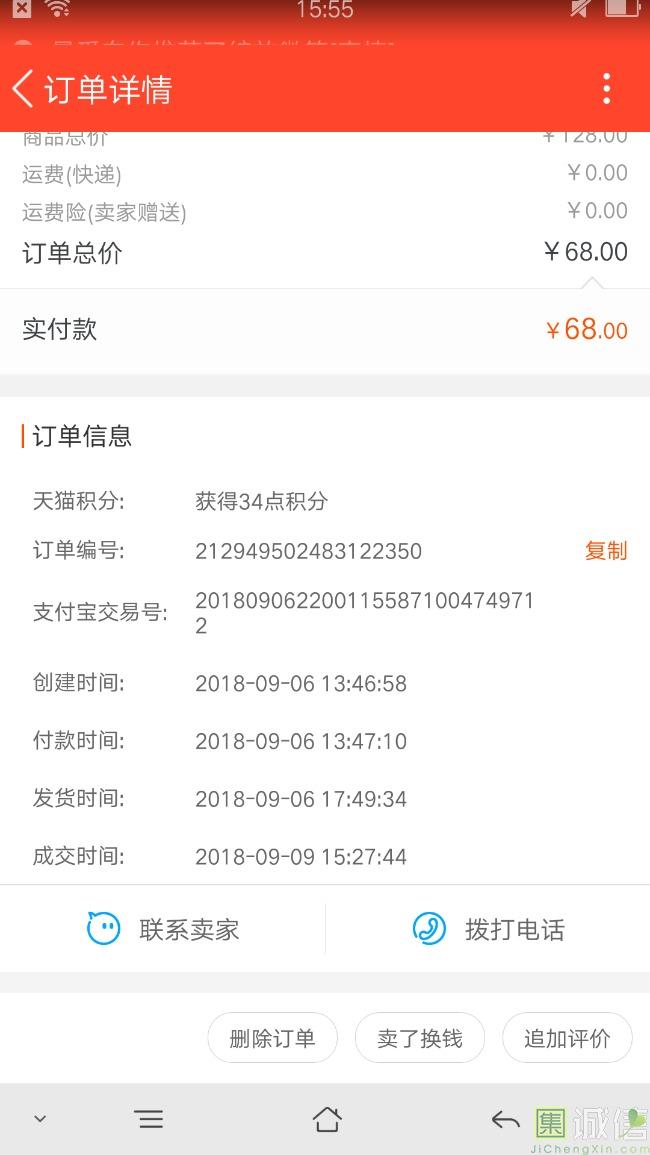
Task: Open the three-dot overflow menu
Action: (606, 89)
